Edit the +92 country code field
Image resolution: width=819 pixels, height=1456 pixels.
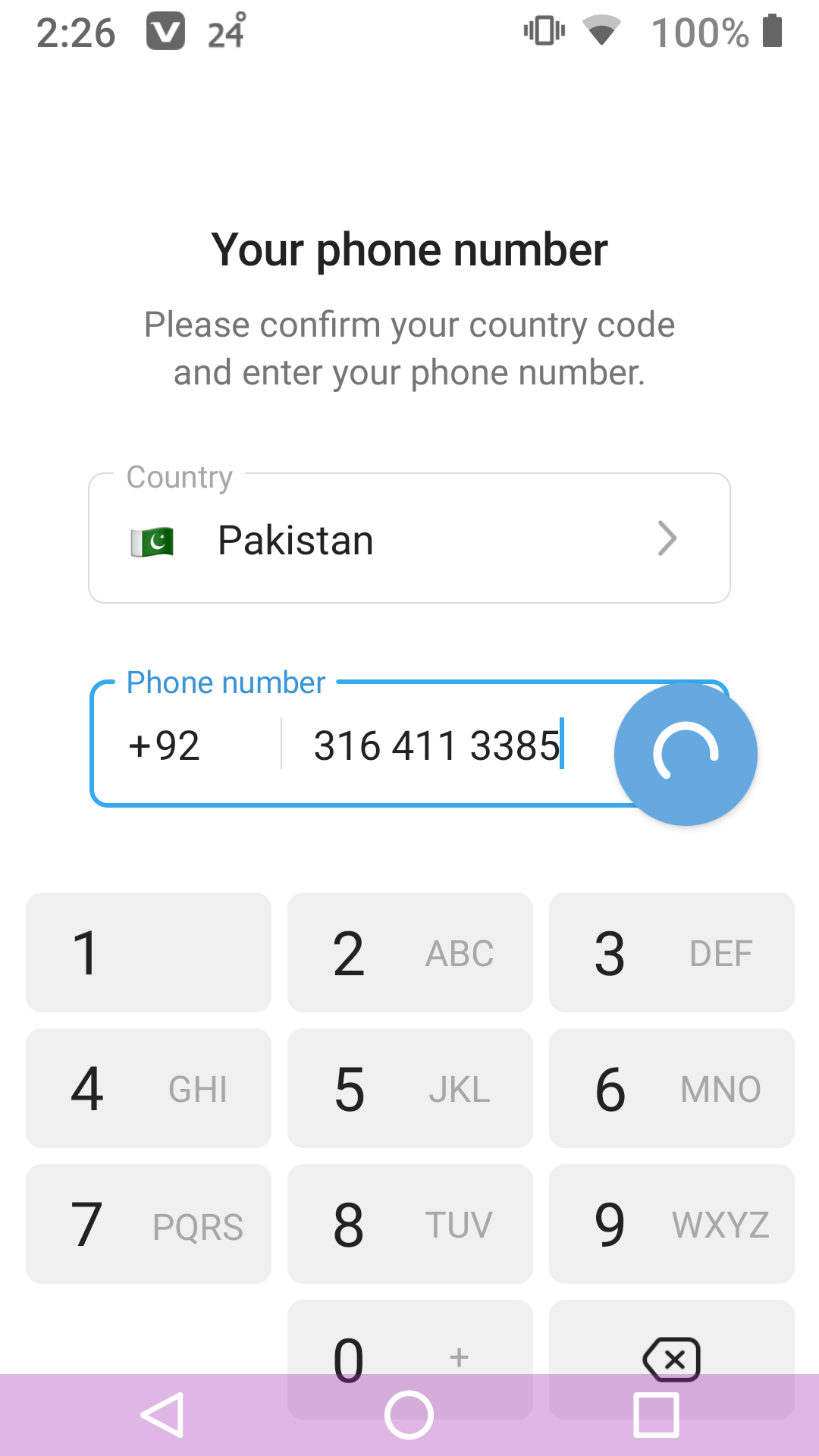pyautogui.click(x=182, y=745)
